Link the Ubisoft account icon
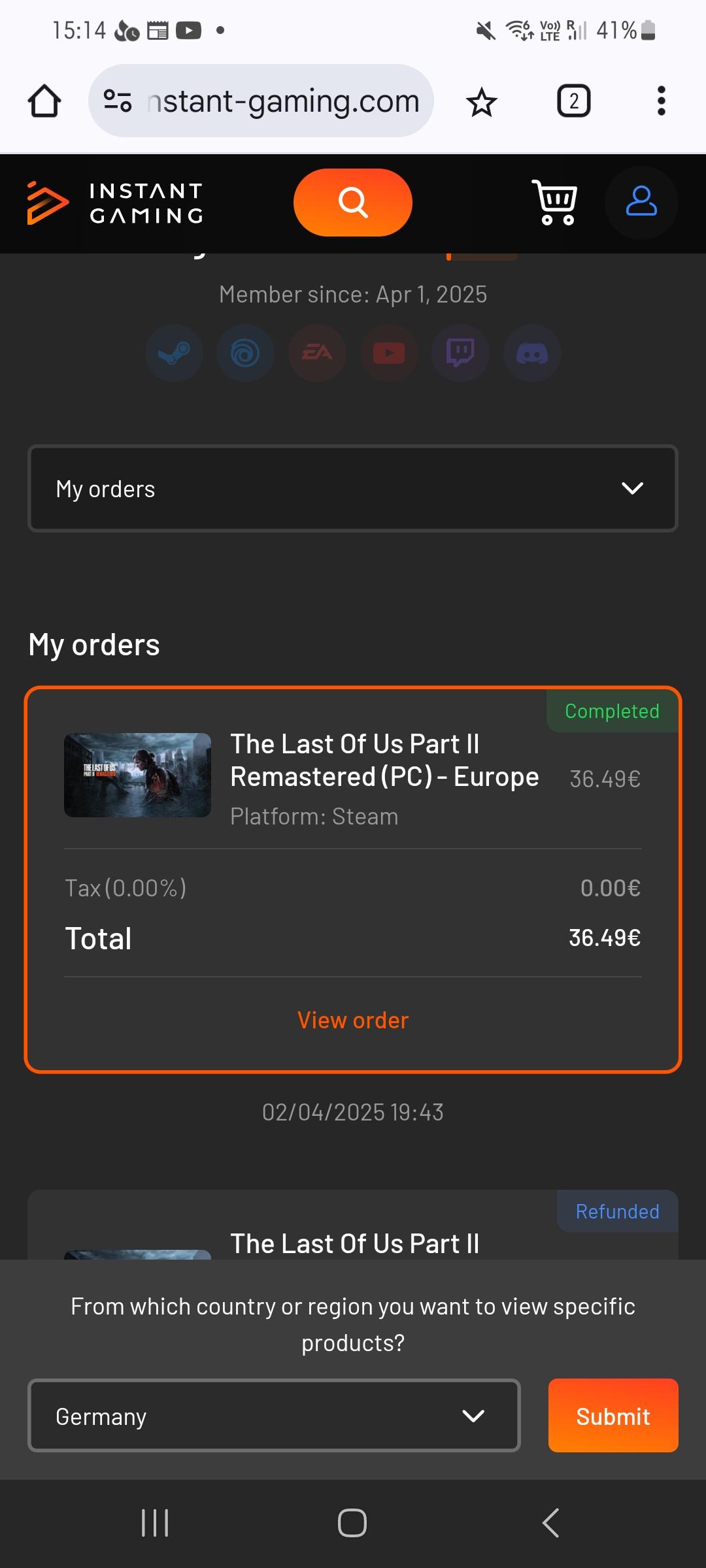 (x=245, y=353)
